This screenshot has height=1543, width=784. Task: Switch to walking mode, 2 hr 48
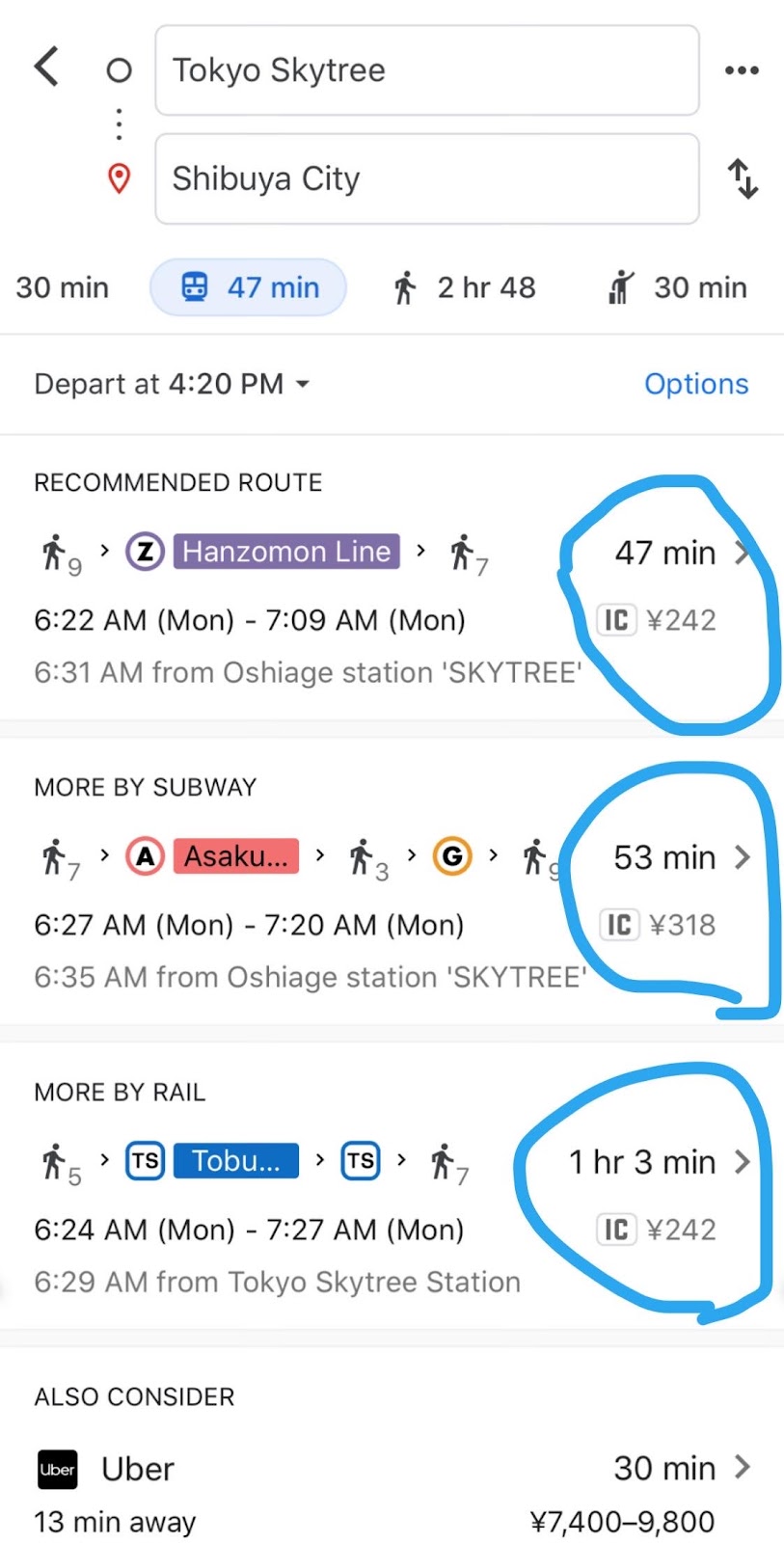point(464,287)
